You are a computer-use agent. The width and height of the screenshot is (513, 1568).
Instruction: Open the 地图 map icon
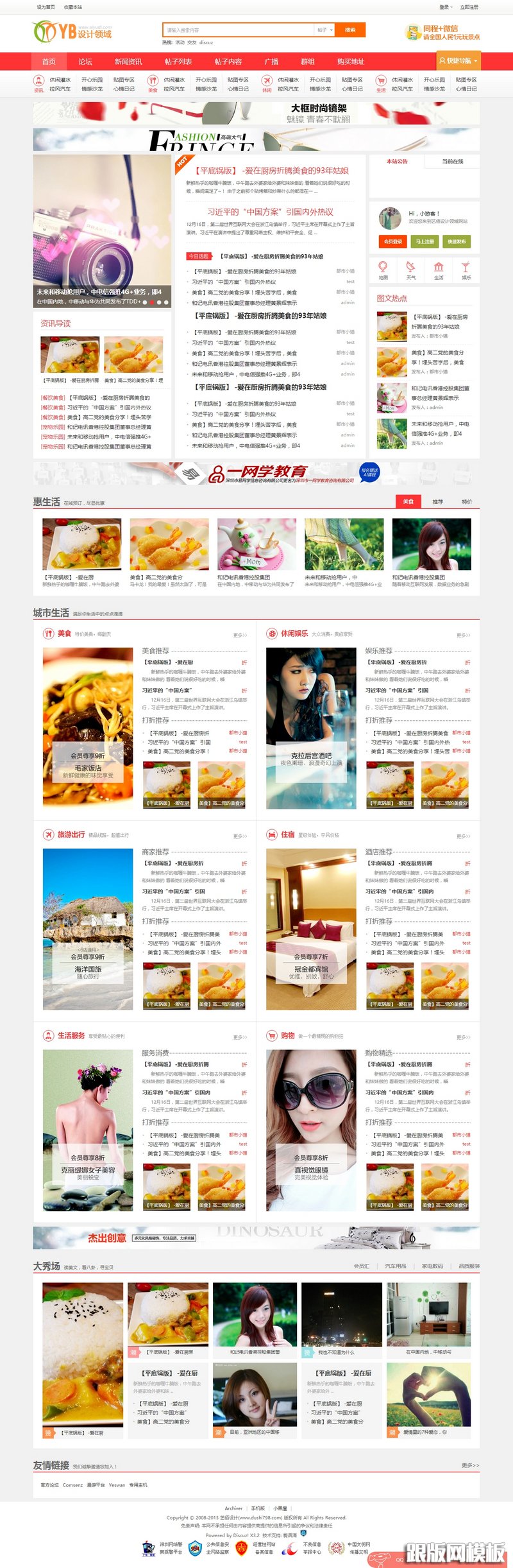tap(383, 270)
